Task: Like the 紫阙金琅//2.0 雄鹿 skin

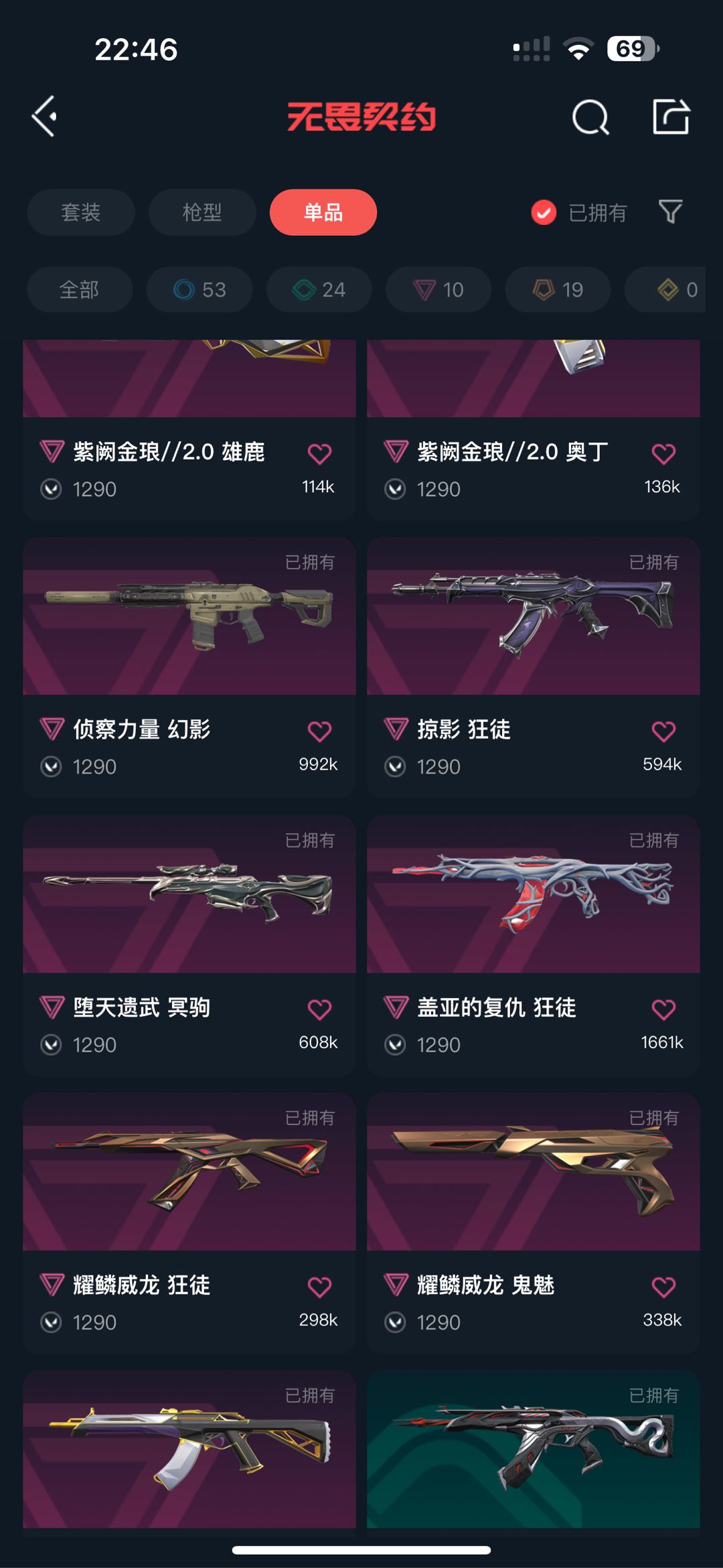Action: pos(319,453)
